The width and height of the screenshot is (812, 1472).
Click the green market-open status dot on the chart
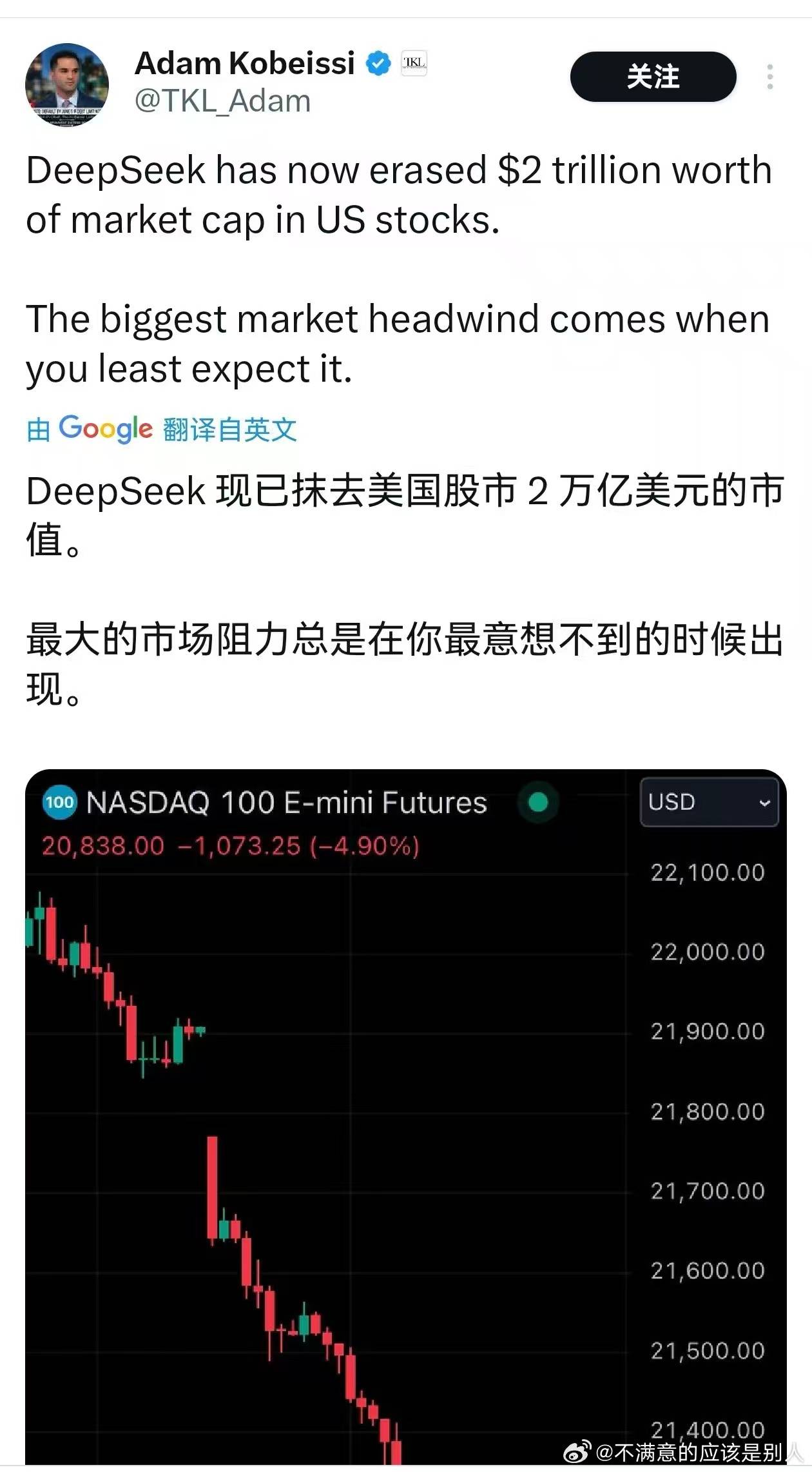pos(537,803)
